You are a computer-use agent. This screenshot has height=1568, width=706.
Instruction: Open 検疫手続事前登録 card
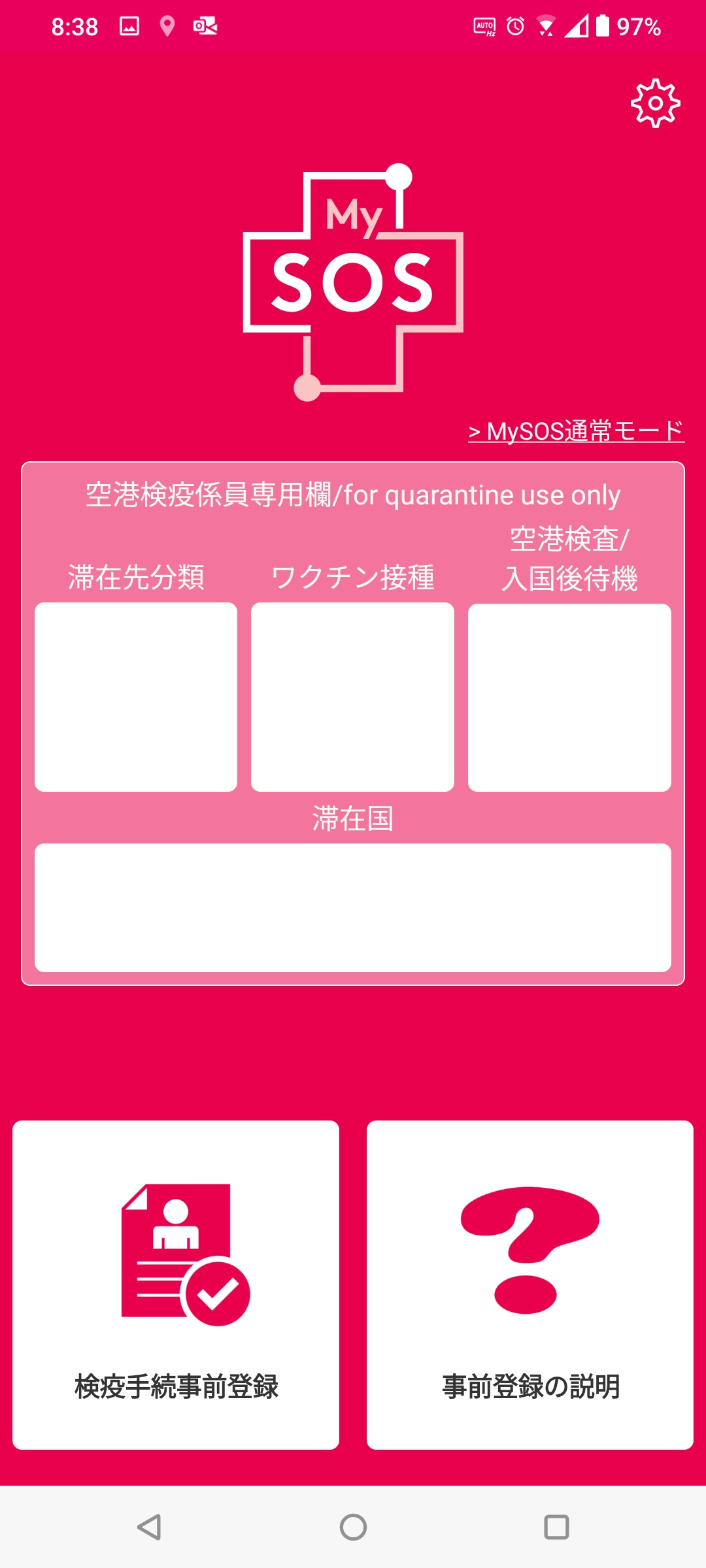point(176,1285)
